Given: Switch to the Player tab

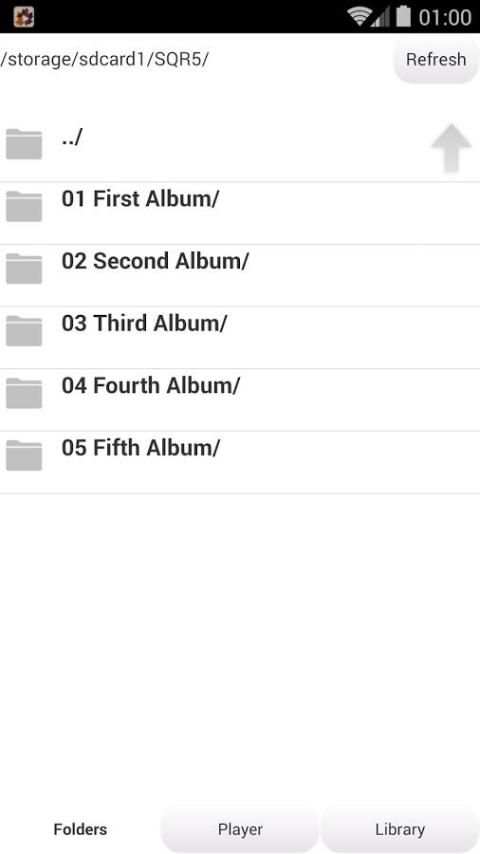Looking at the screenshot, I should click(240, 829).
